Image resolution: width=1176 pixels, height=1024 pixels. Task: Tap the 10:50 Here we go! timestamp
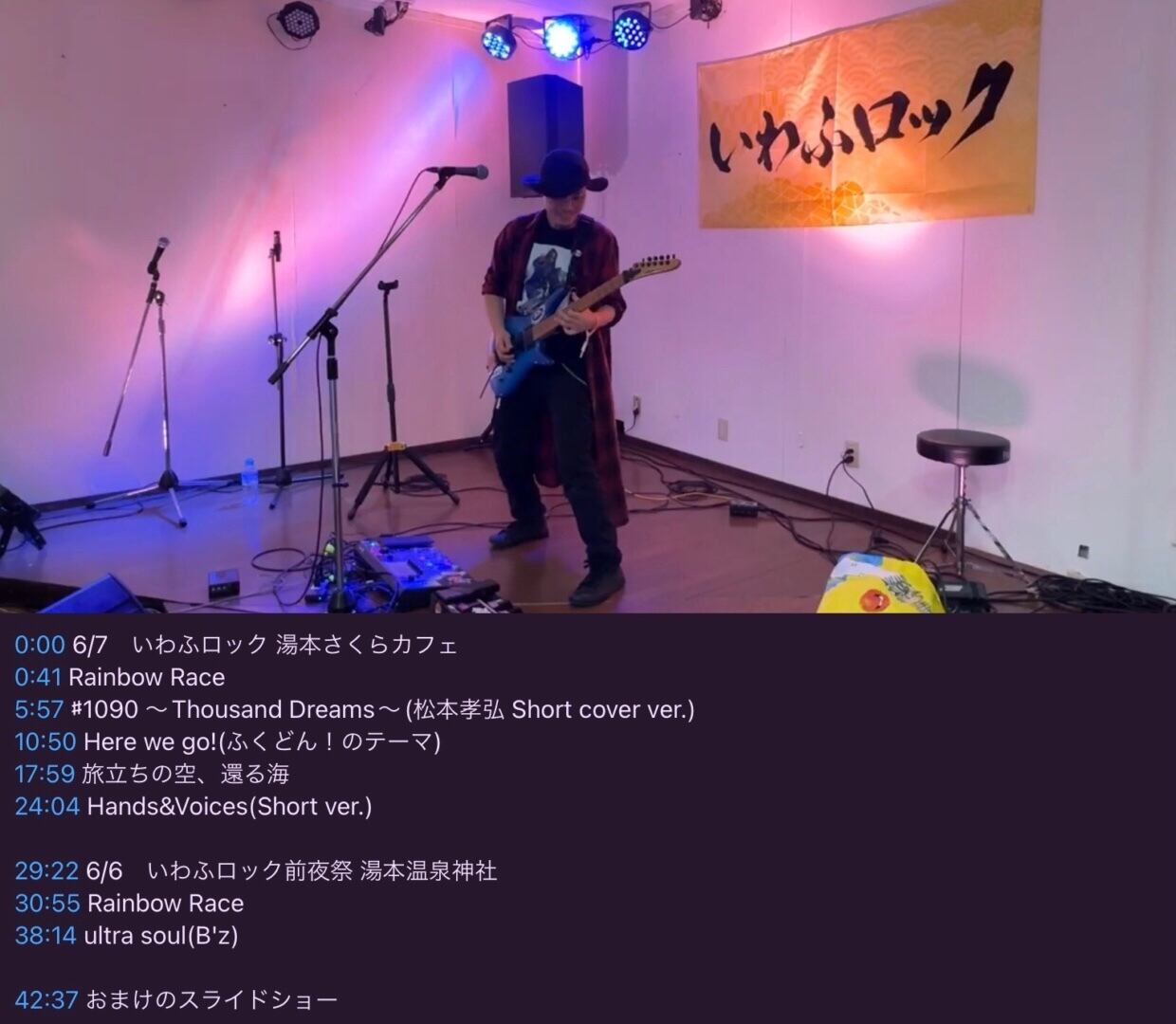(x=46, y=741)
